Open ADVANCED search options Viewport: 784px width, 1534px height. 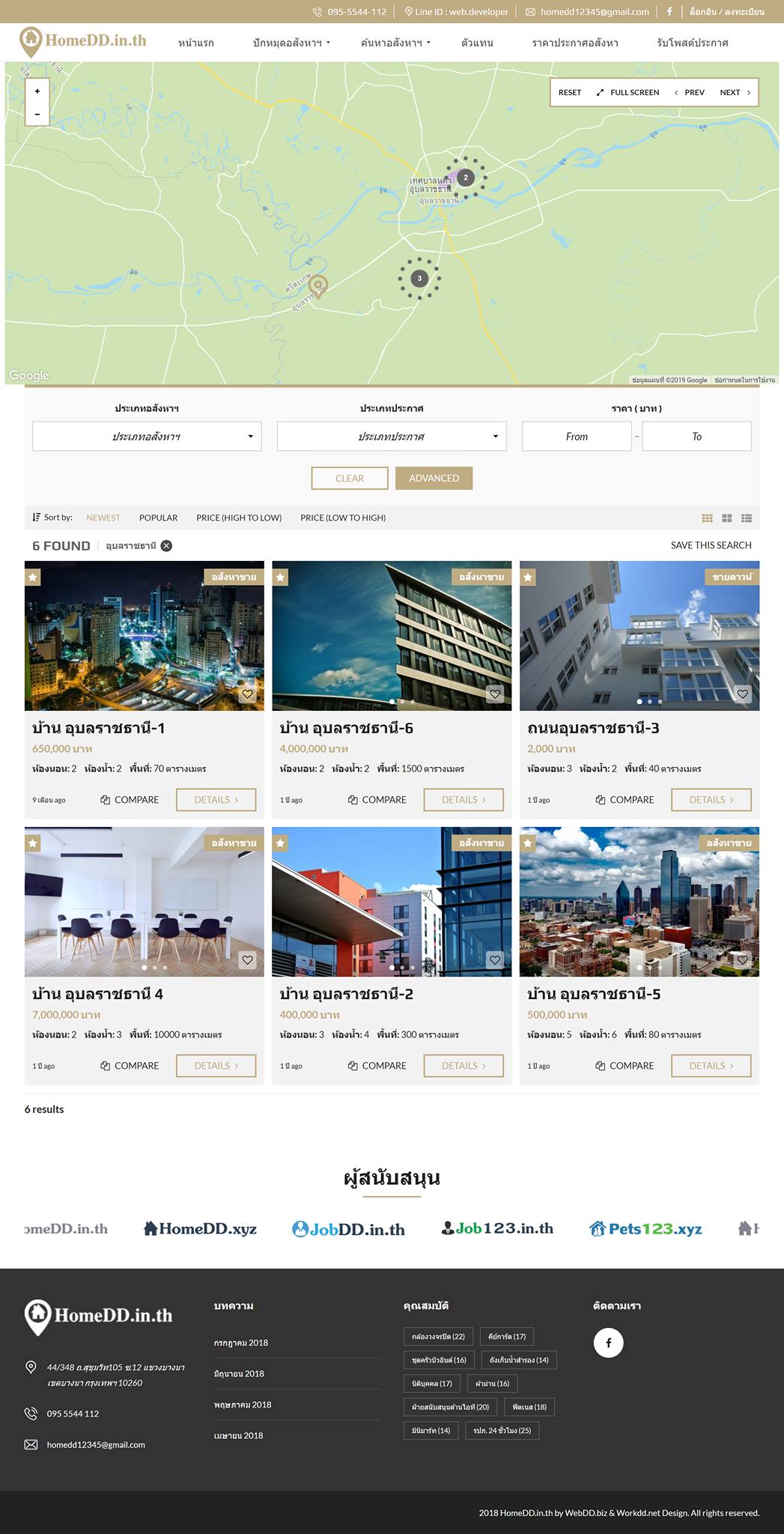[434, 479]
